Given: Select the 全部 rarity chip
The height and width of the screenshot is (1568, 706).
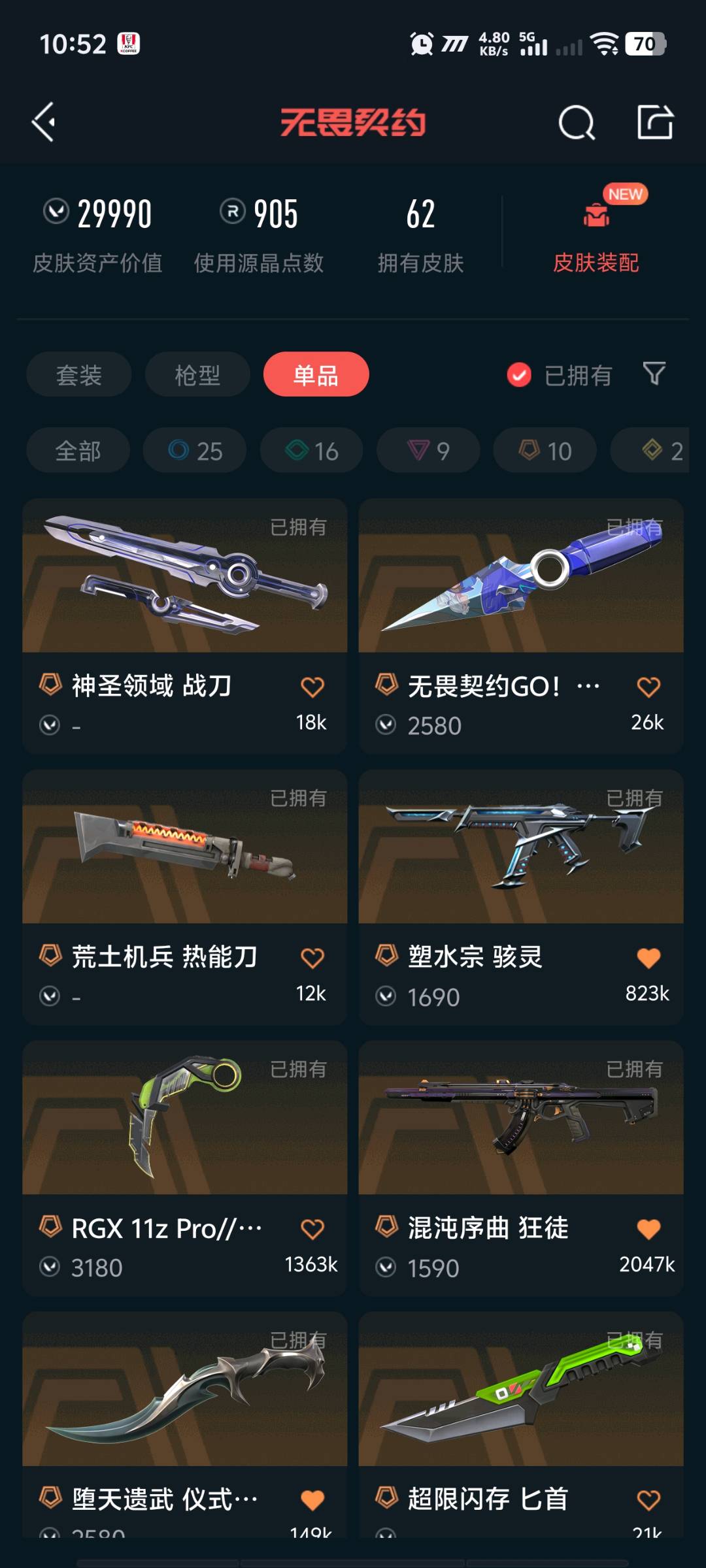Looking at the screenshot, I should [x=78, y=451].
